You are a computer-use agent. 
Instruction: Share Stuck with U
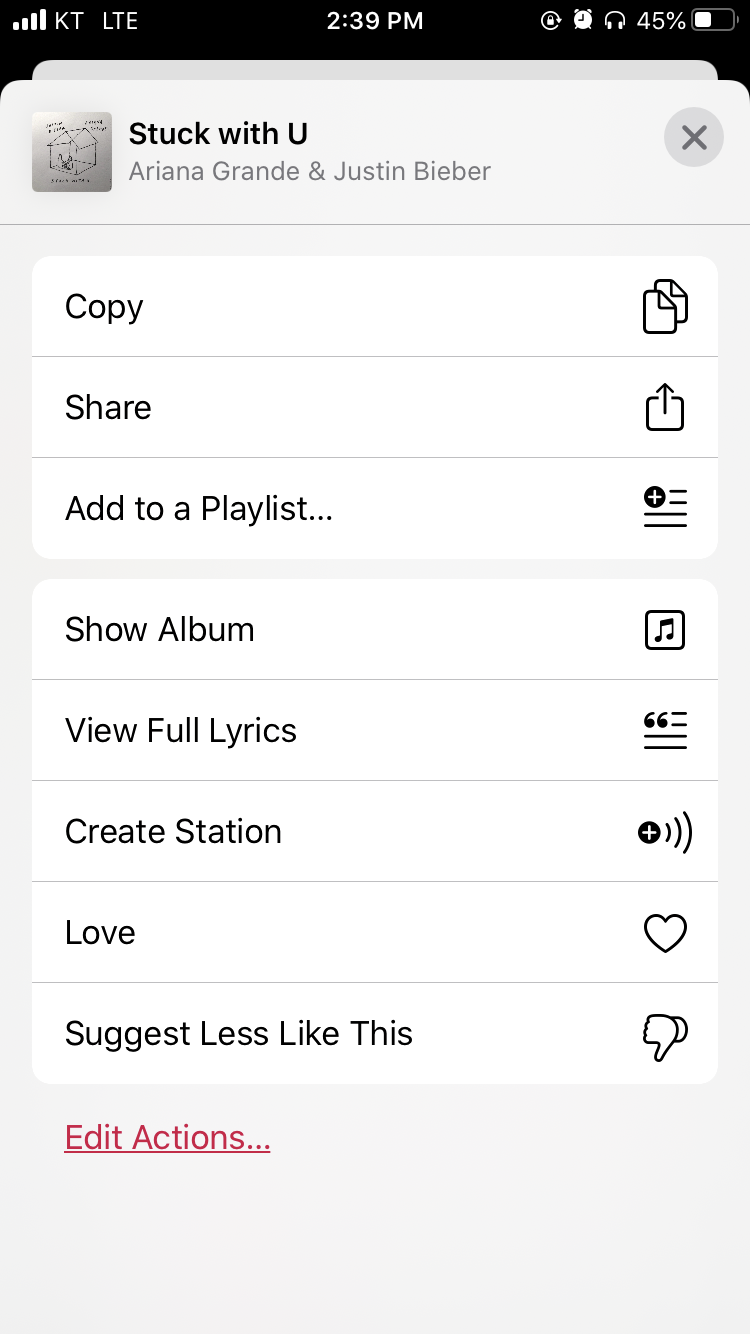375,408
